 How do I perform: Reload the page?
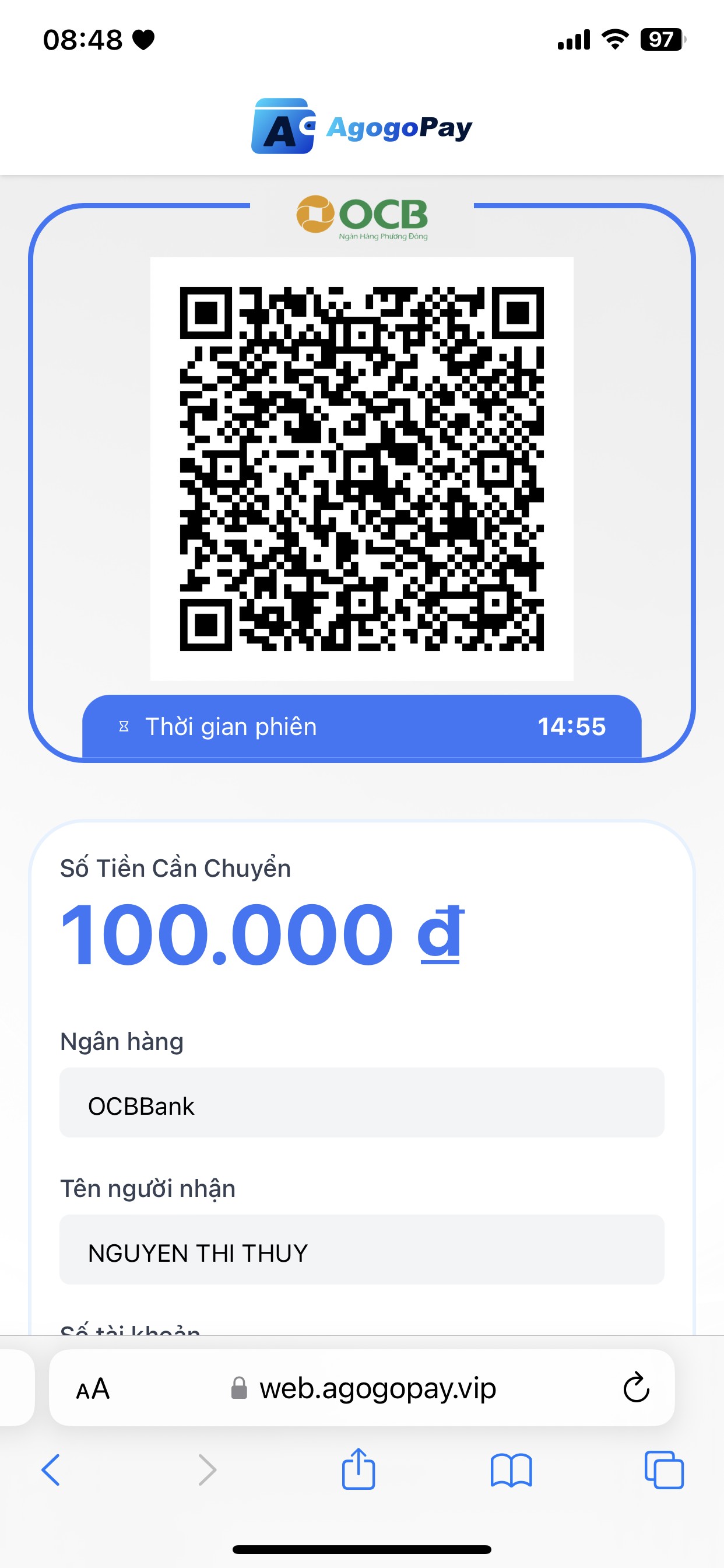click(x=637, y=1388)
